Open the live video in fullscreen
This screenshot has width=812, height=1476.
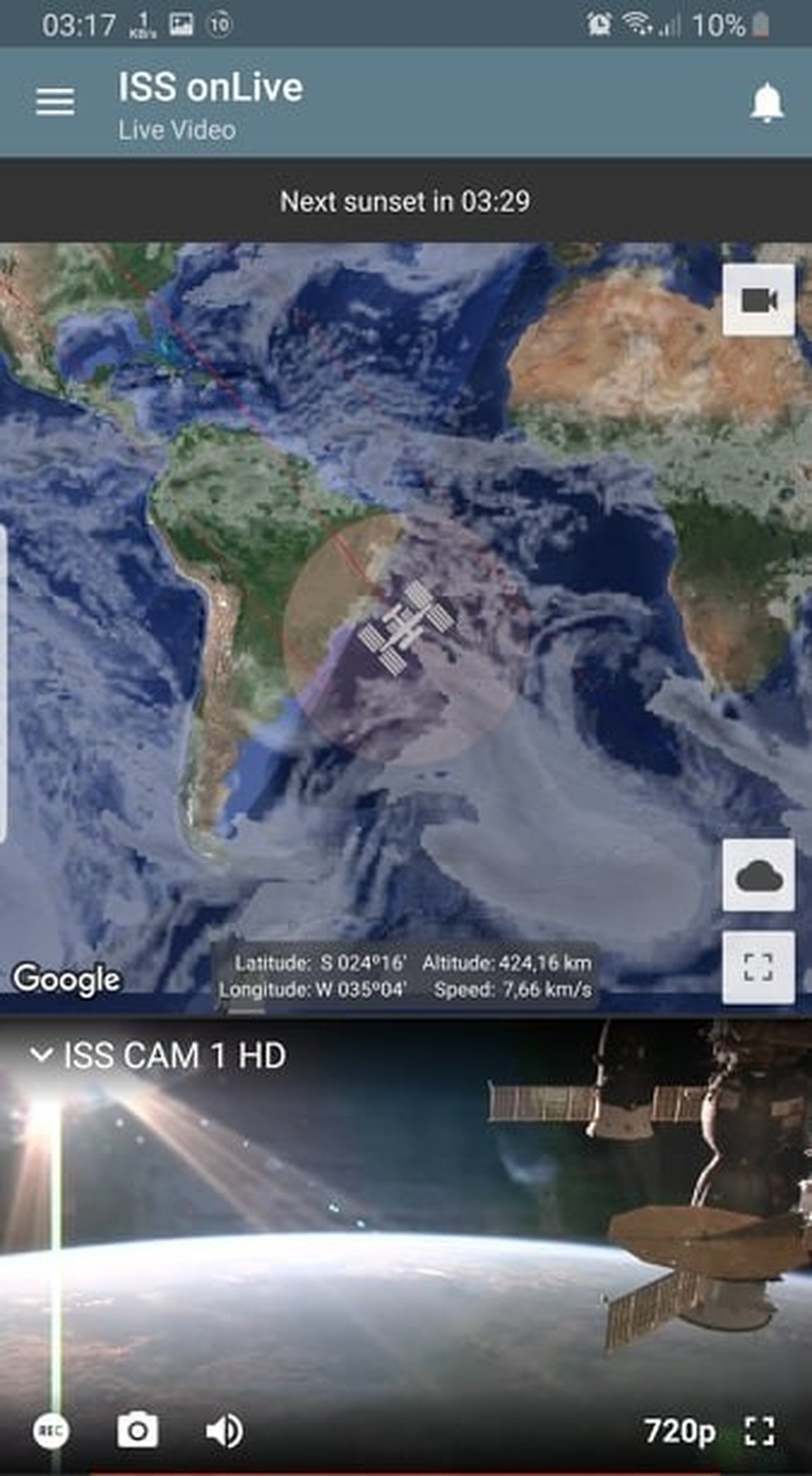759,1431
